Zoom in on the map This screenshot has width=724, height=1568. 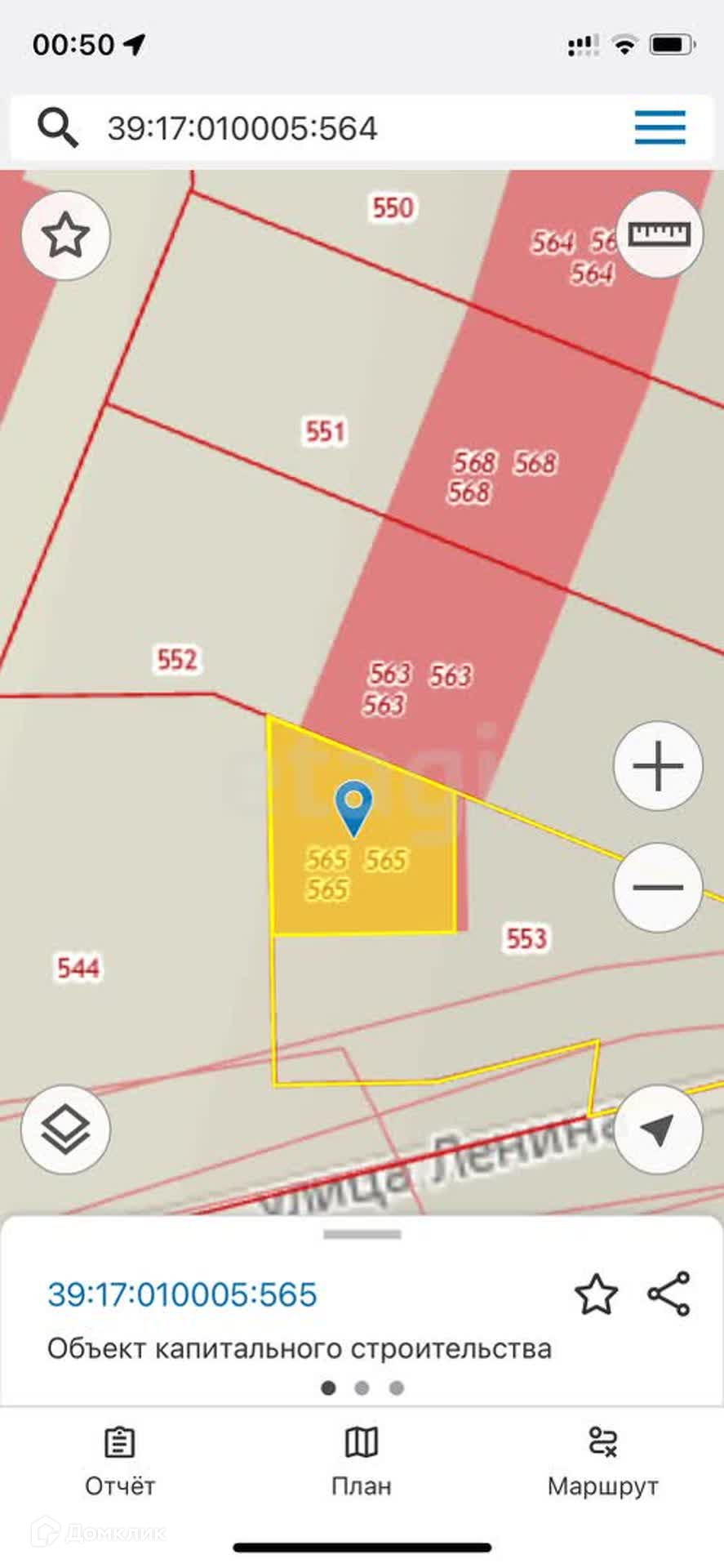tap(658, 766)
